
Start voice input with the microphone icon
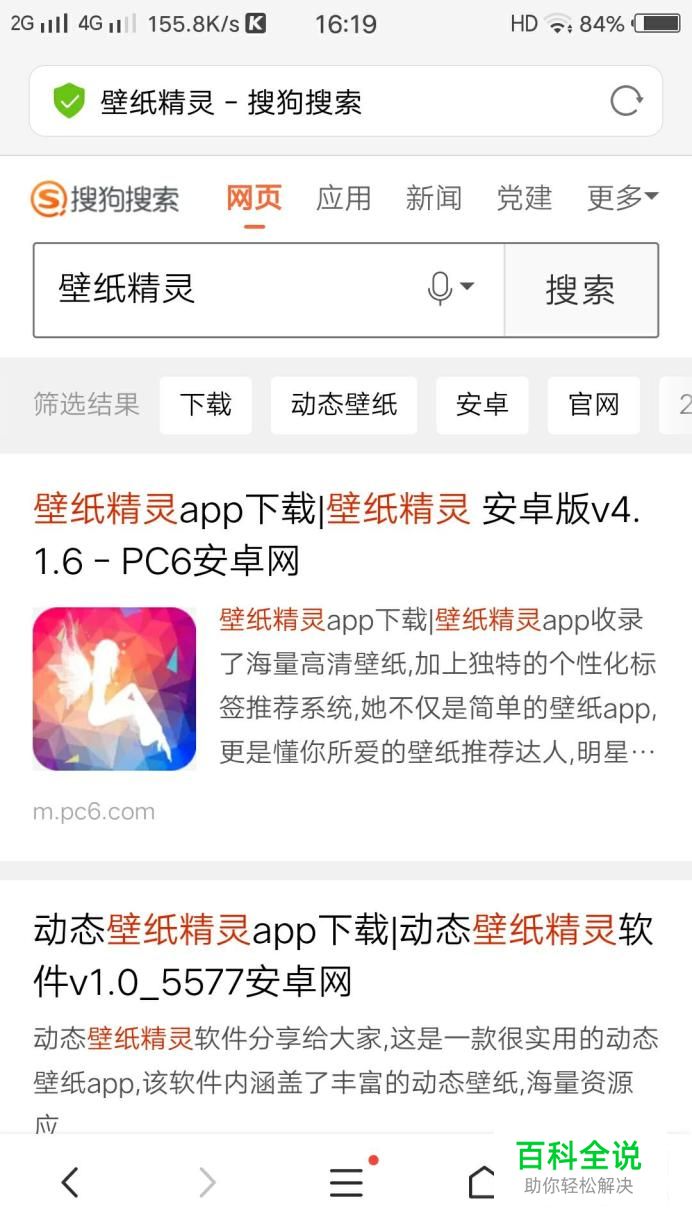point(441,289)
